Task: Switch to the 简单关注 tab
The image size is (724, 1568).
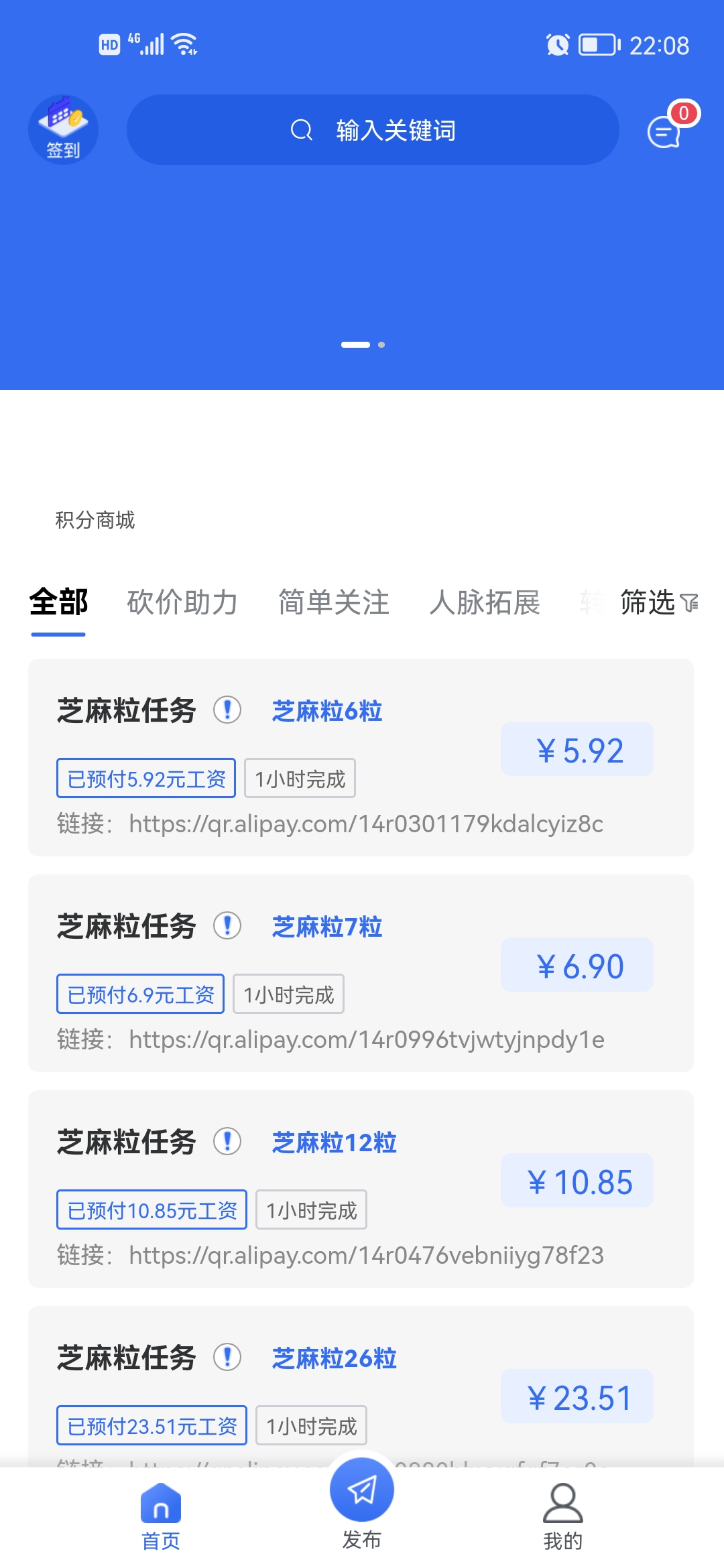Action: [x=334, y=602]
